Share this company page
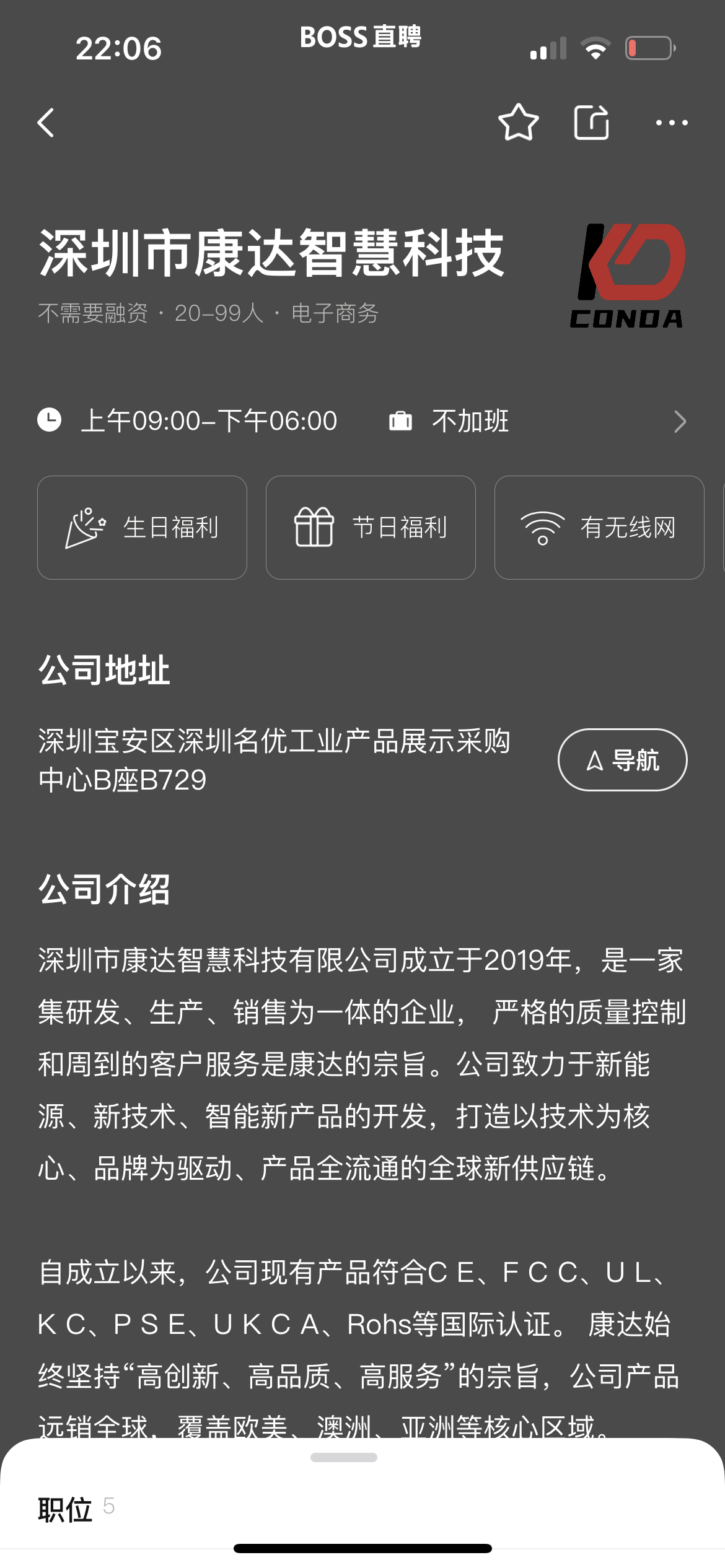Screen dimensions: 725x1568 pyautogui.click(x=591, y=123)
